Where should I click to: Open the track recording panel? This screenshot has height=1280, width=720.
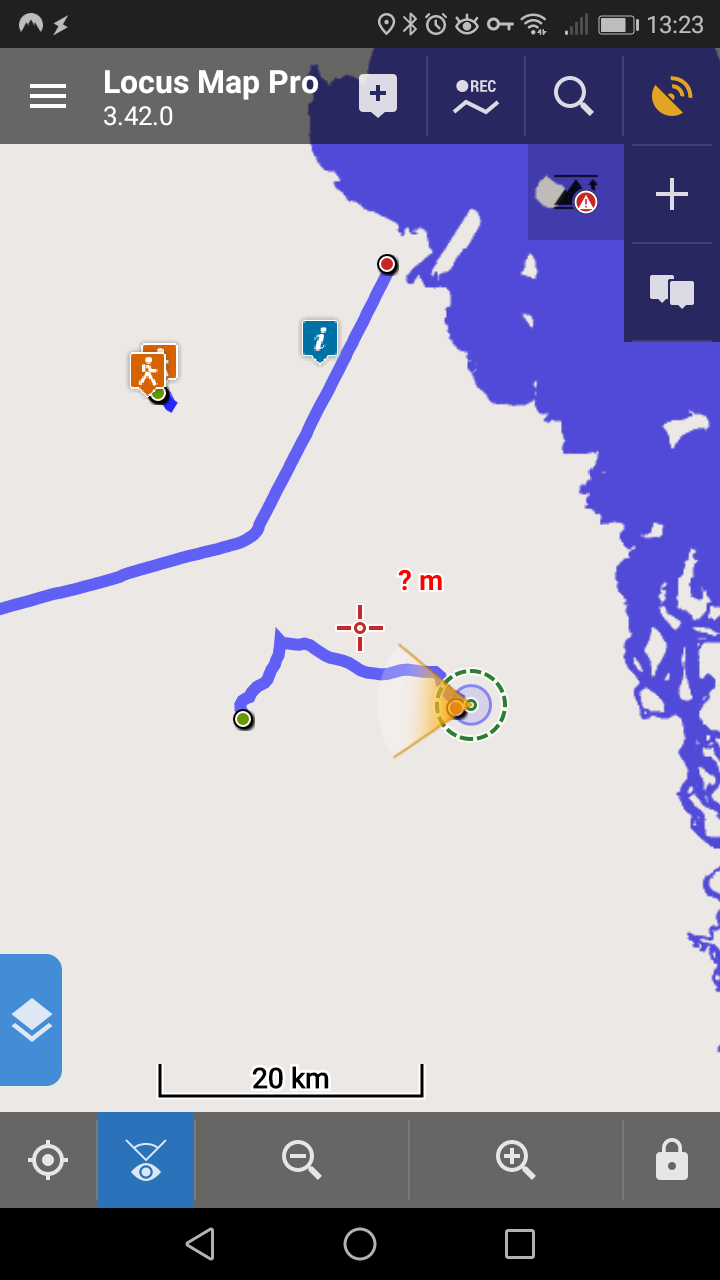475,96
